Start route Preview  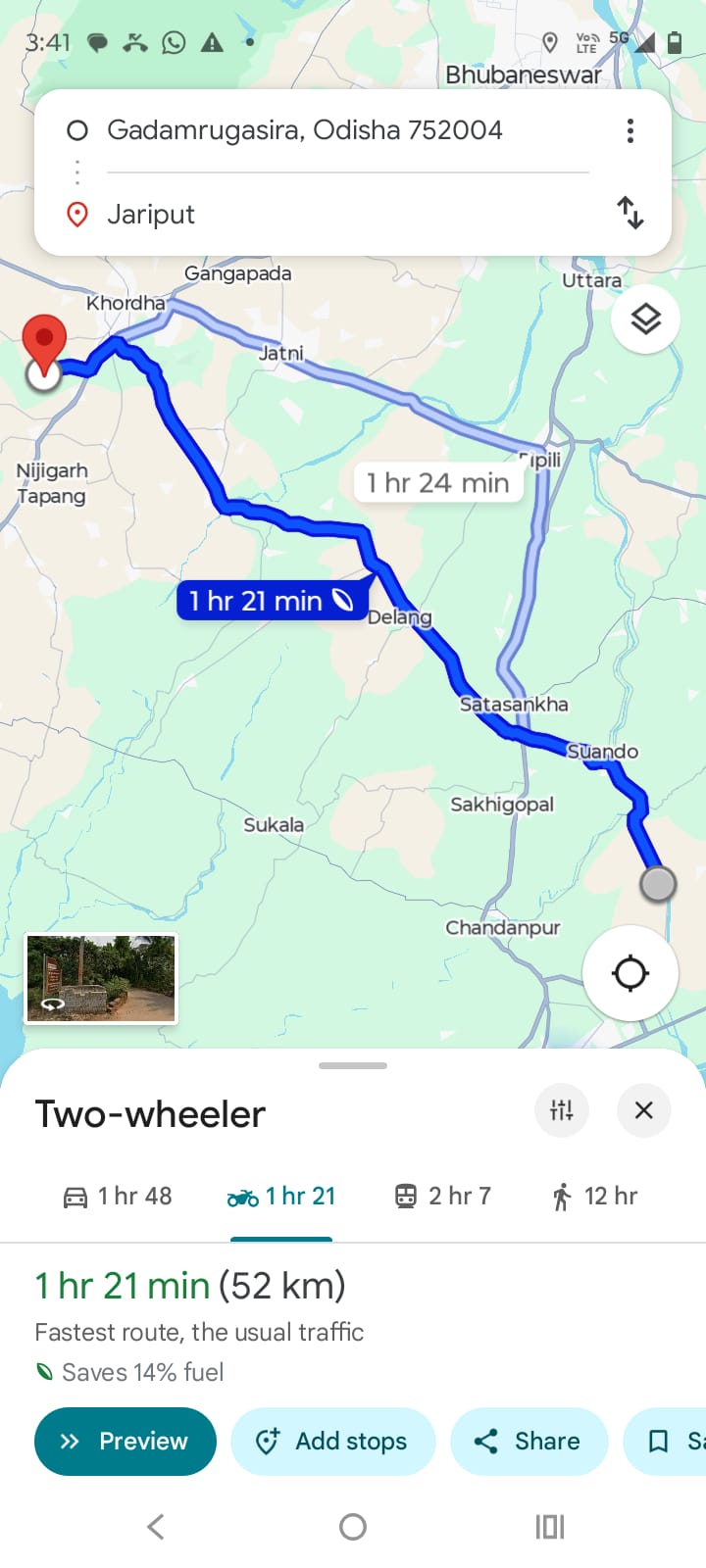pyautogui.click(x=126, y=1441)
